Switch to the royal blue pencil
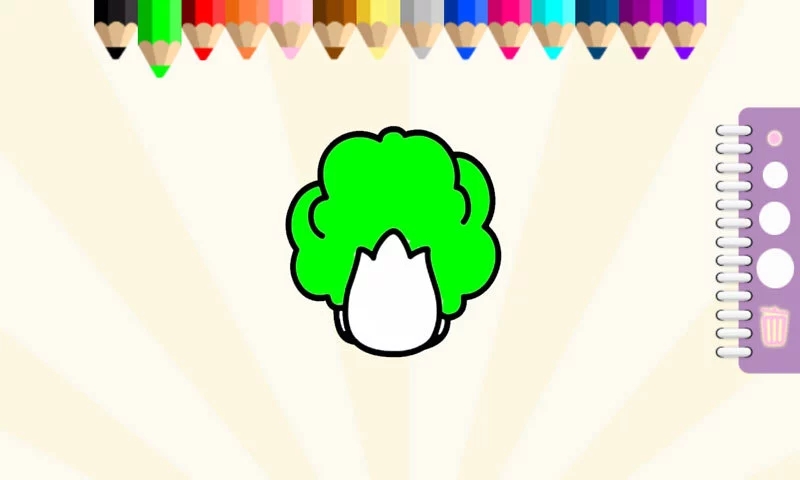The height and width of the screenshot is (480, 800). (x=465, y=28)
